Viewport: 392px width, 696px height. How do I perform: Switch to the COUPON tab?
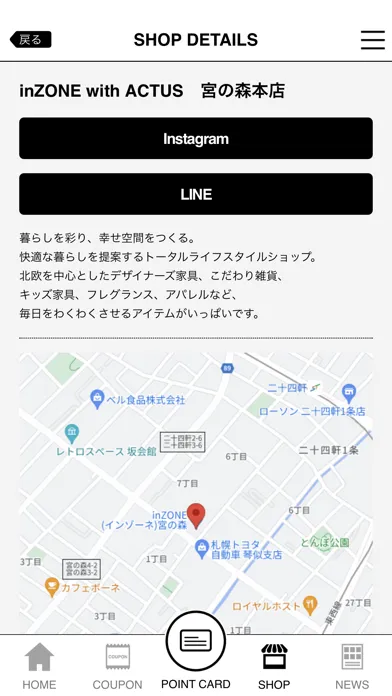[117, 666]
